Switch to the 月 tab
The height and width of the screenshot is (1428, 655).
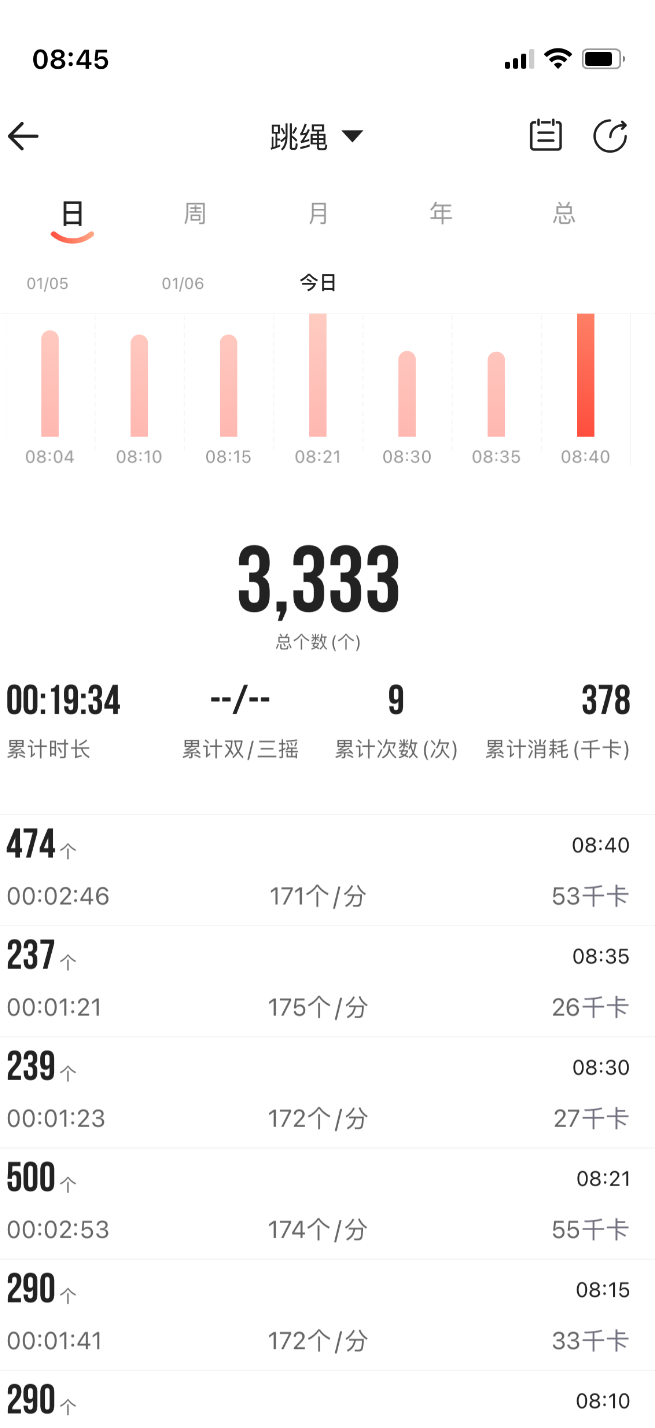pos(318,213)
